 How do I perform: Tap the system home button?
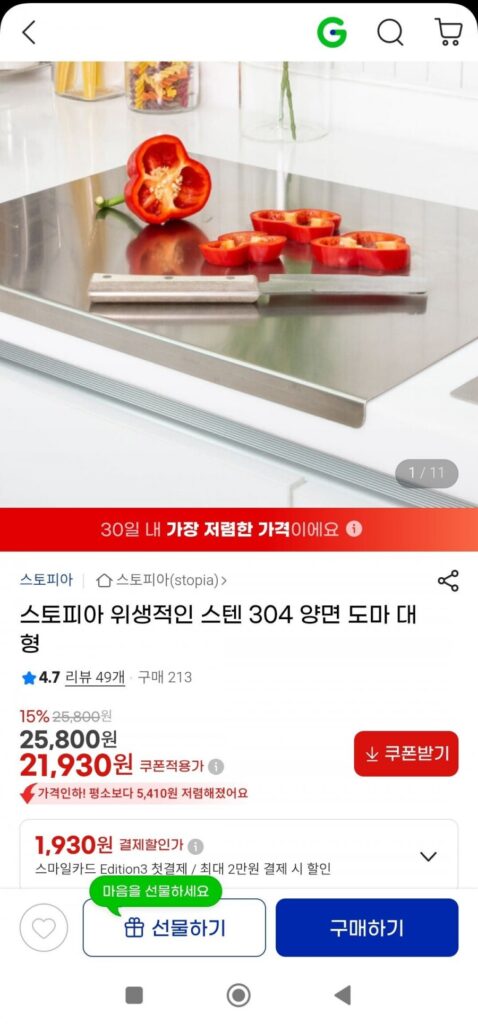coord(238,995)
